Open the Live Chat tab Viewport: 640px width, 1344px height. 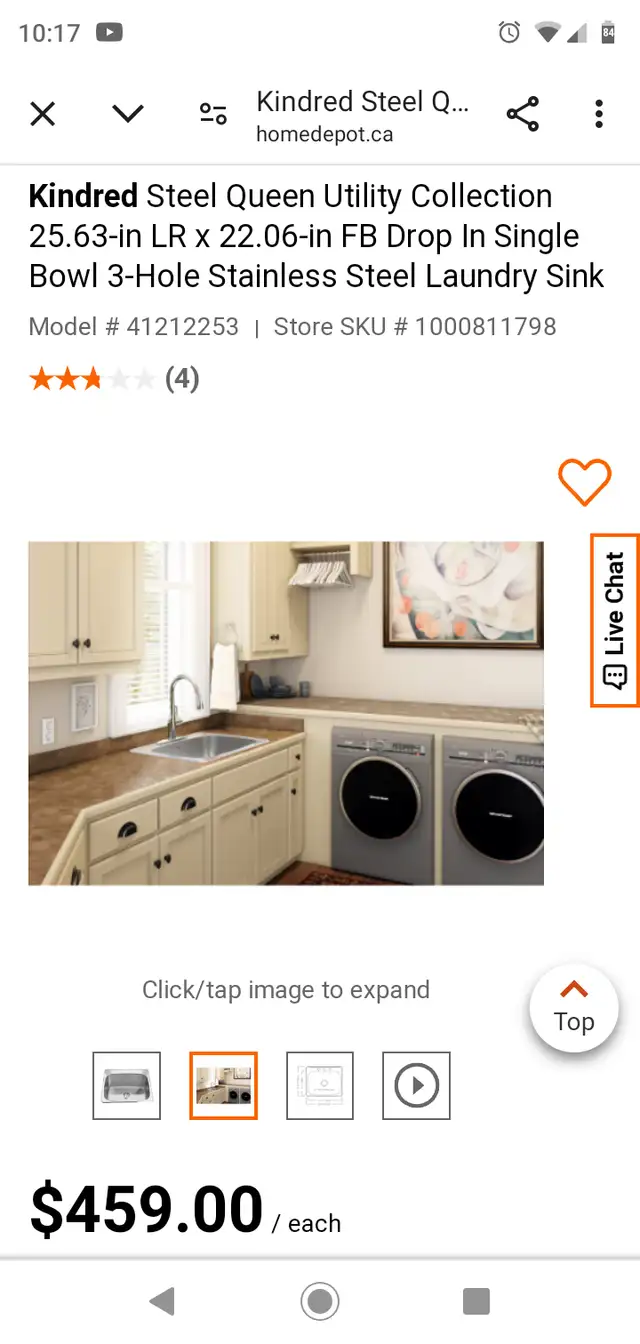[614, 620]
